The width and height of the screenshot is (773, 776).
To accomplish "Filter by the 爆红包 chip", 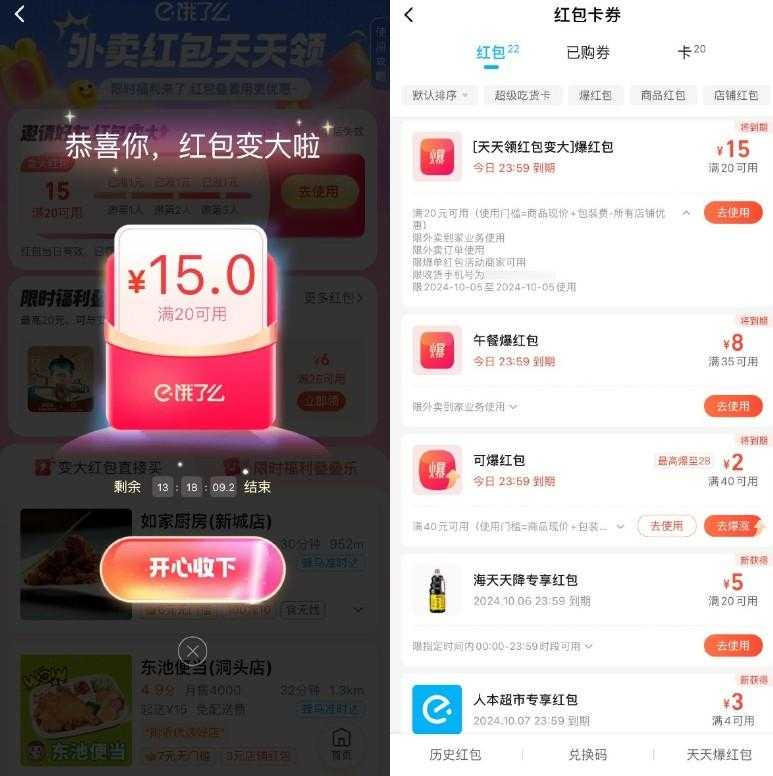I will pos(596,95).
